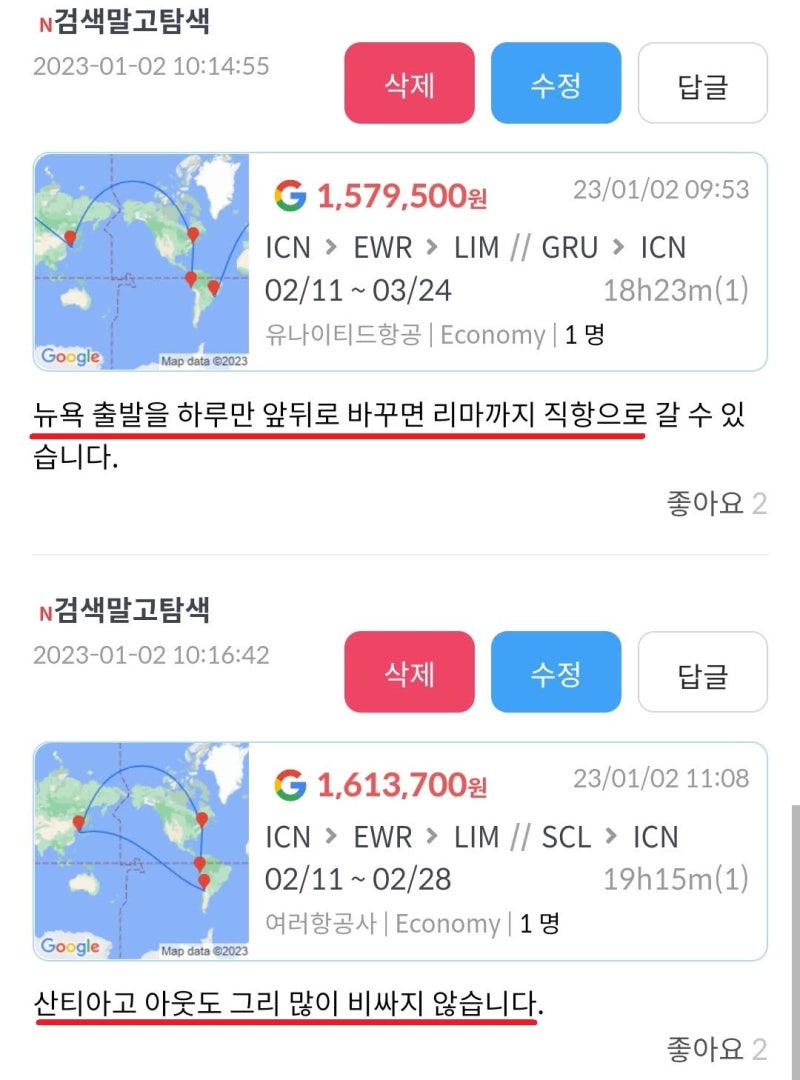Click the 답글 button on the first comment
This screenshot has width=800, height=1080.
point(703,84)
